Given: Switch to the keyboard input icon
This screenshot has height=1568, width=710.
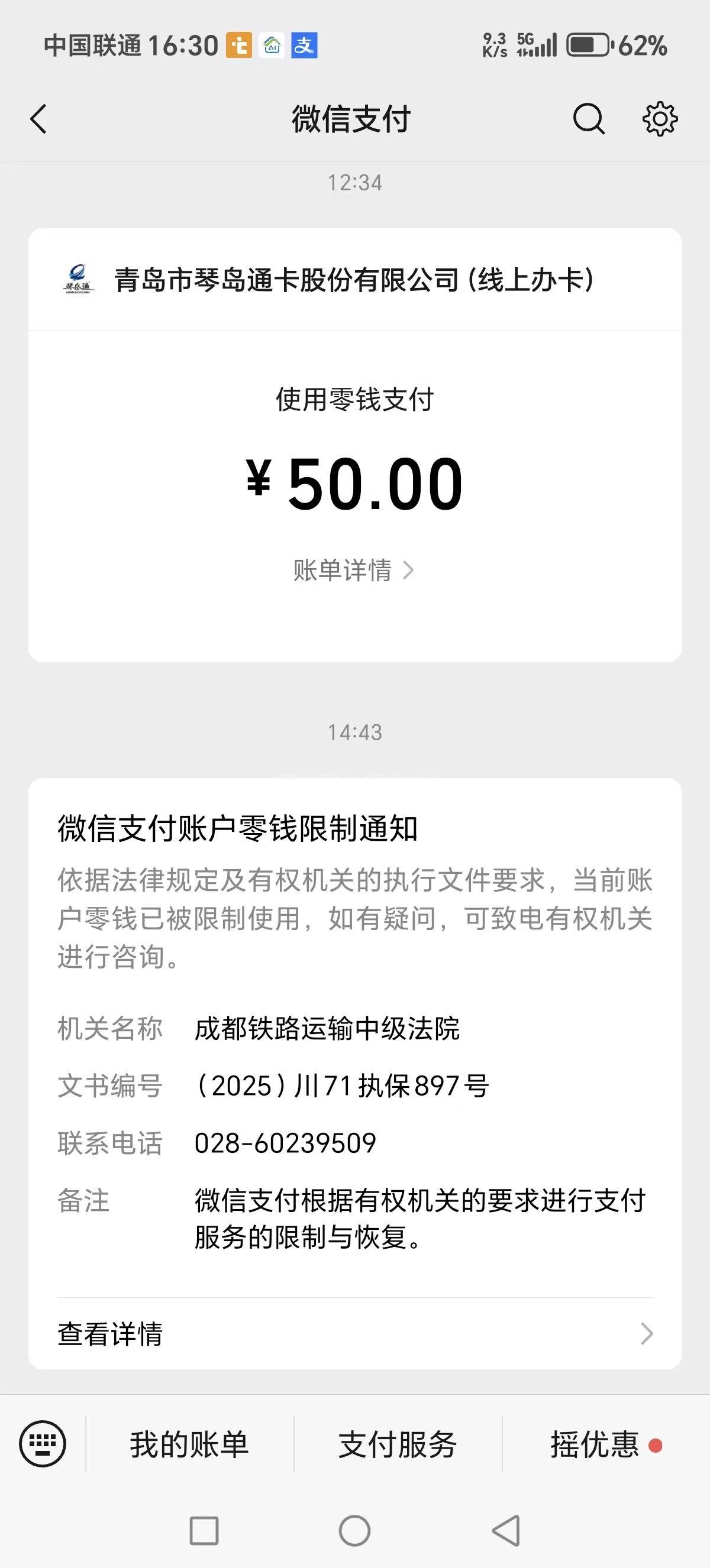Looking at the screenshot, I should [x=43, y=1444].
